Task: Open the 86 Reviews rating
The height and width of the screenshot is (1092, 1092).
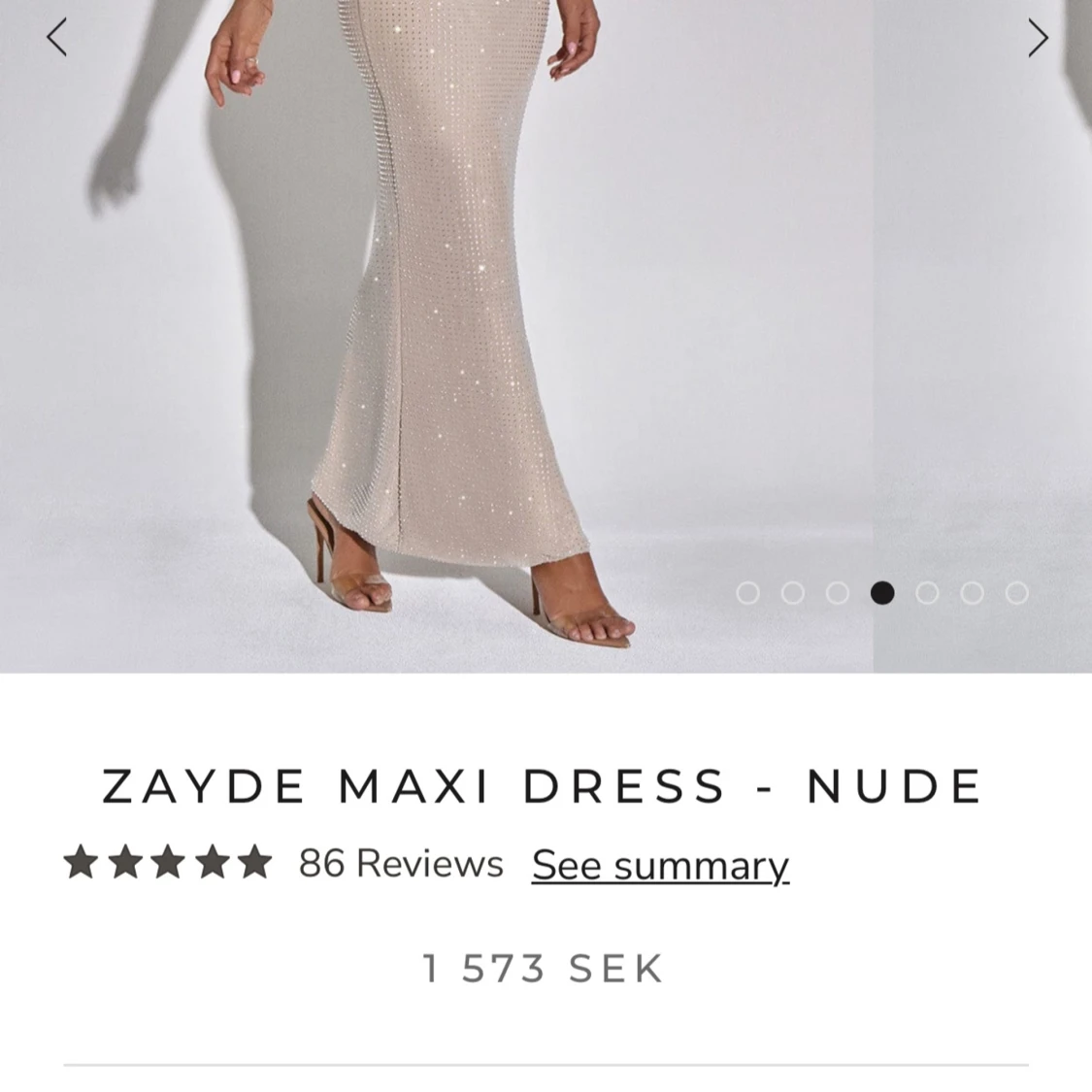Action: [400, 863]
